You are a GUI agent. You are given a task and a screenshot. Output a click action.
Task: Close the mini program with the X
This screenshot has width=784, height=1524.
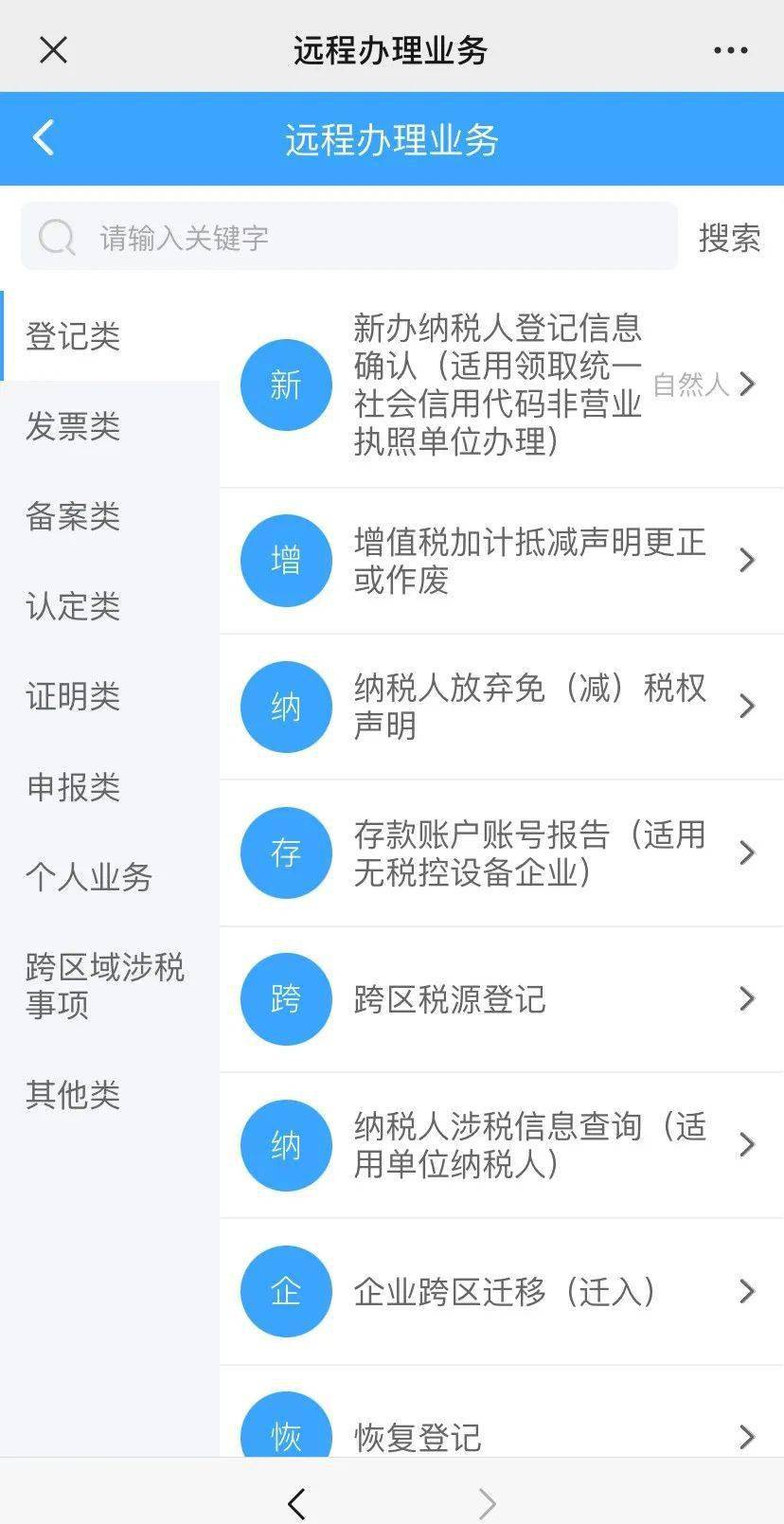coord(53,50)
